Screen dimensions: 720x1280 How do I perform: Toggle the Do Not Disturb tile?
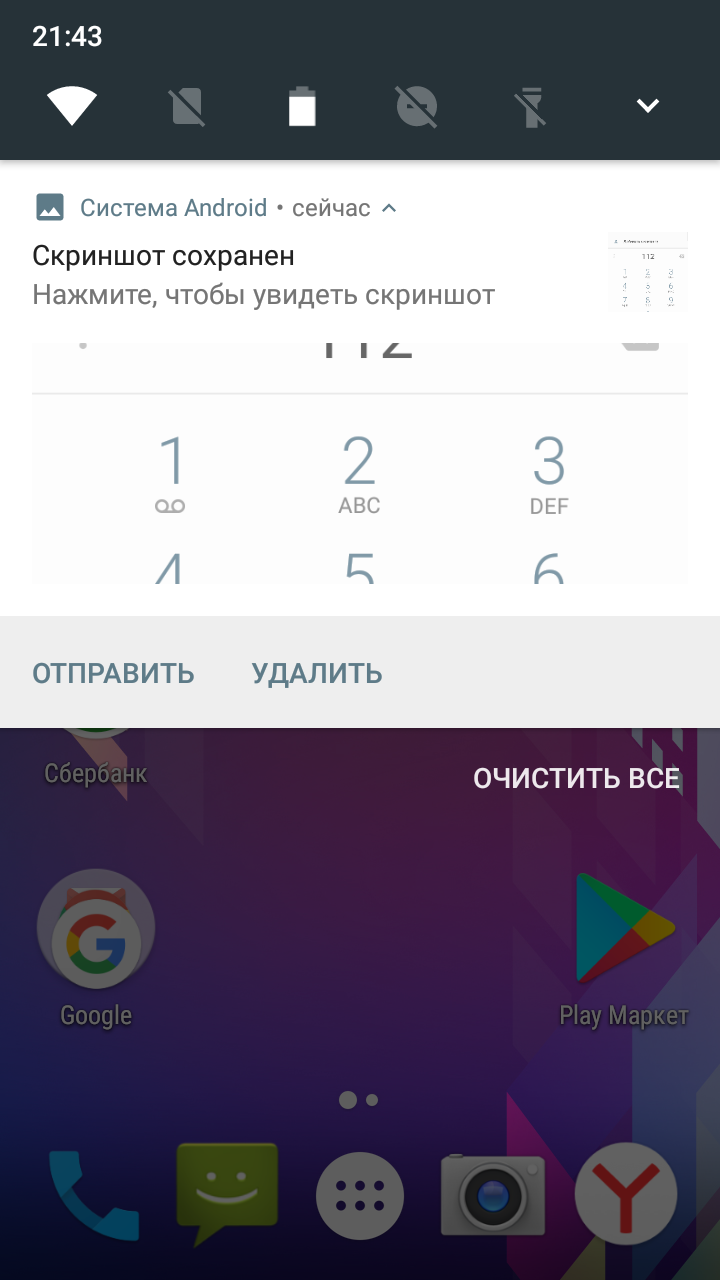417,106
